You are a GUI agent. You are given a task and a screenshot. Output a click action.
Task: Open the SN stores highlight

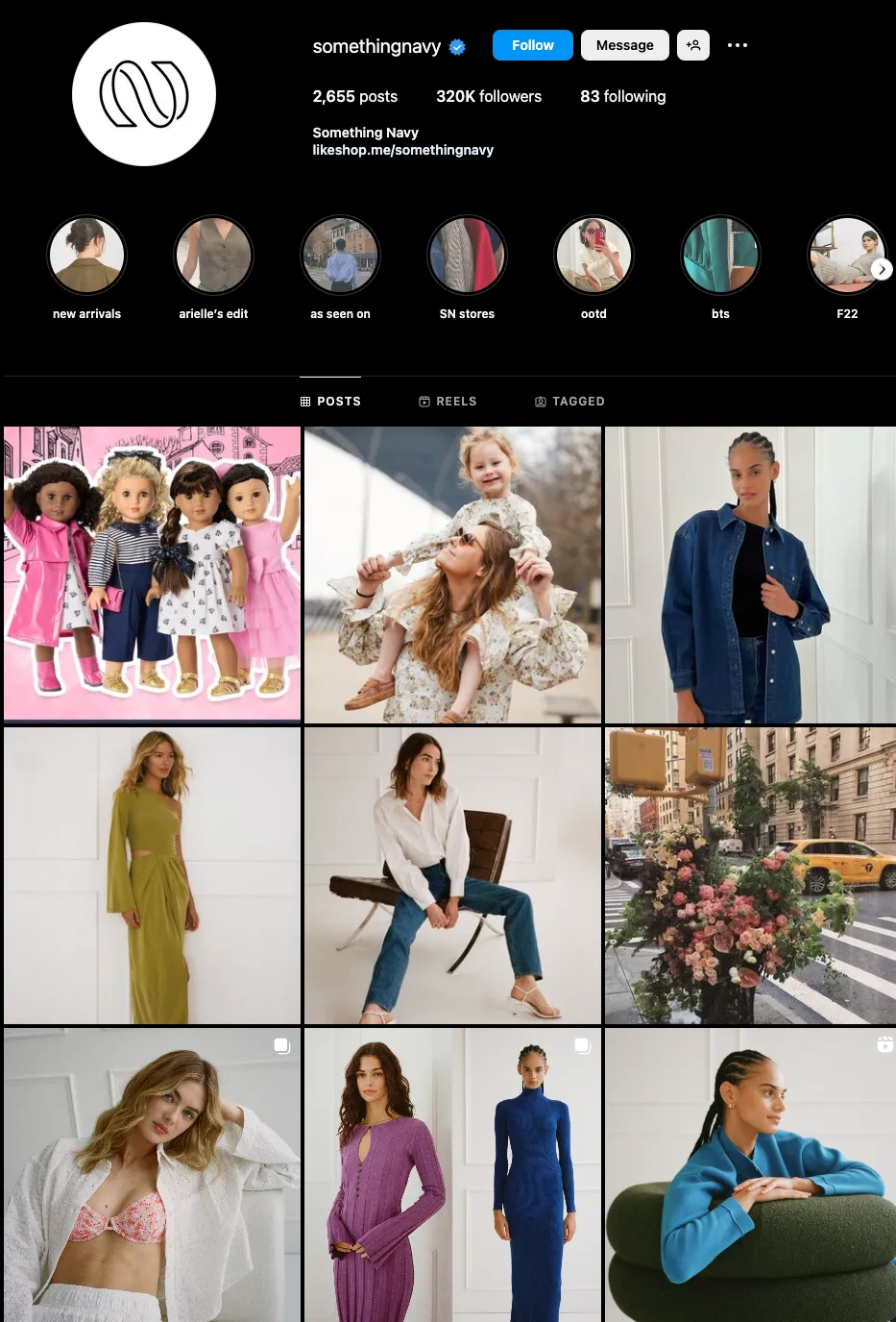467,256
